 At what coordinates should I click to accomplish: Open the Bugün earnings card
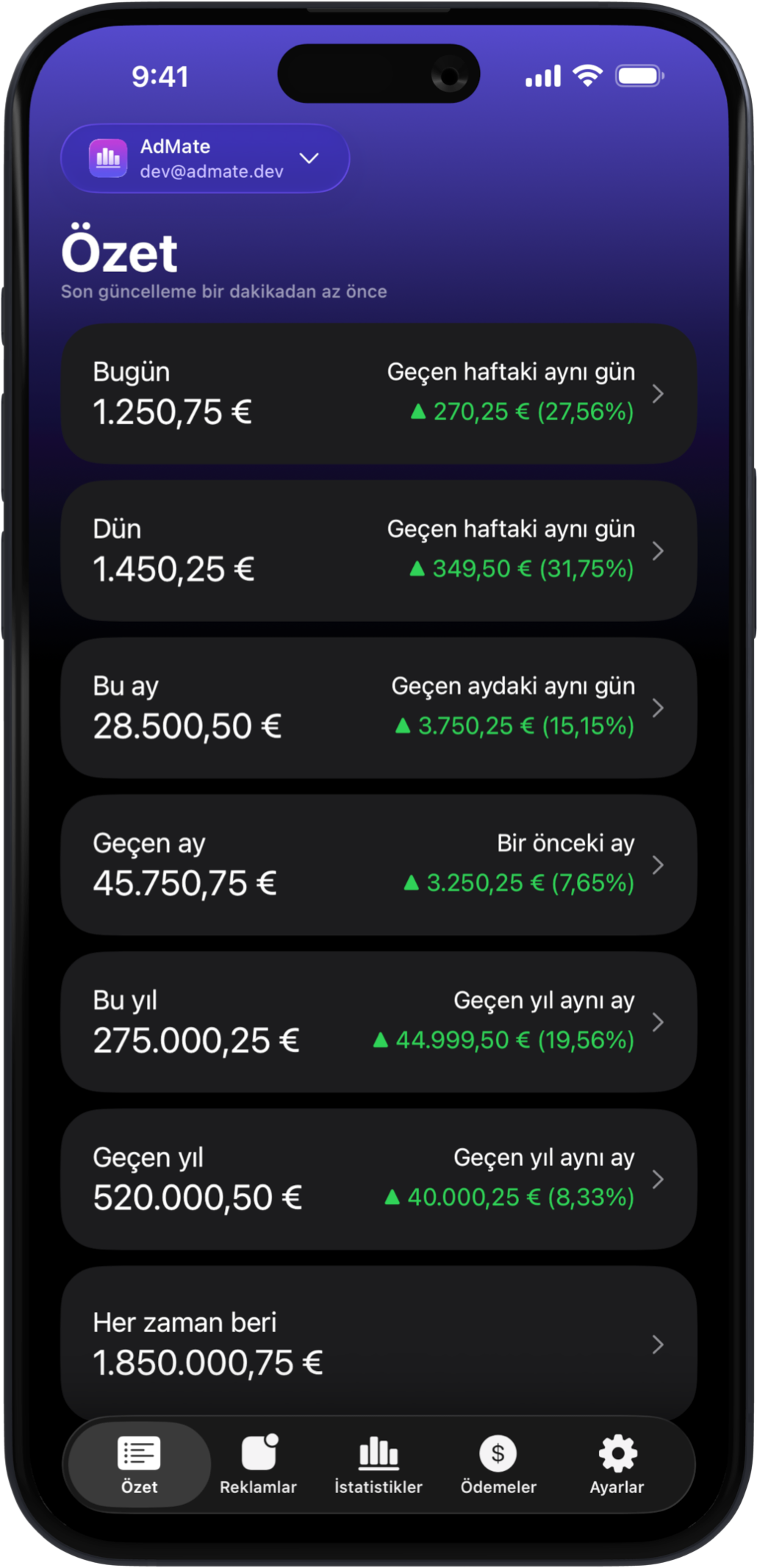point(378,393)
